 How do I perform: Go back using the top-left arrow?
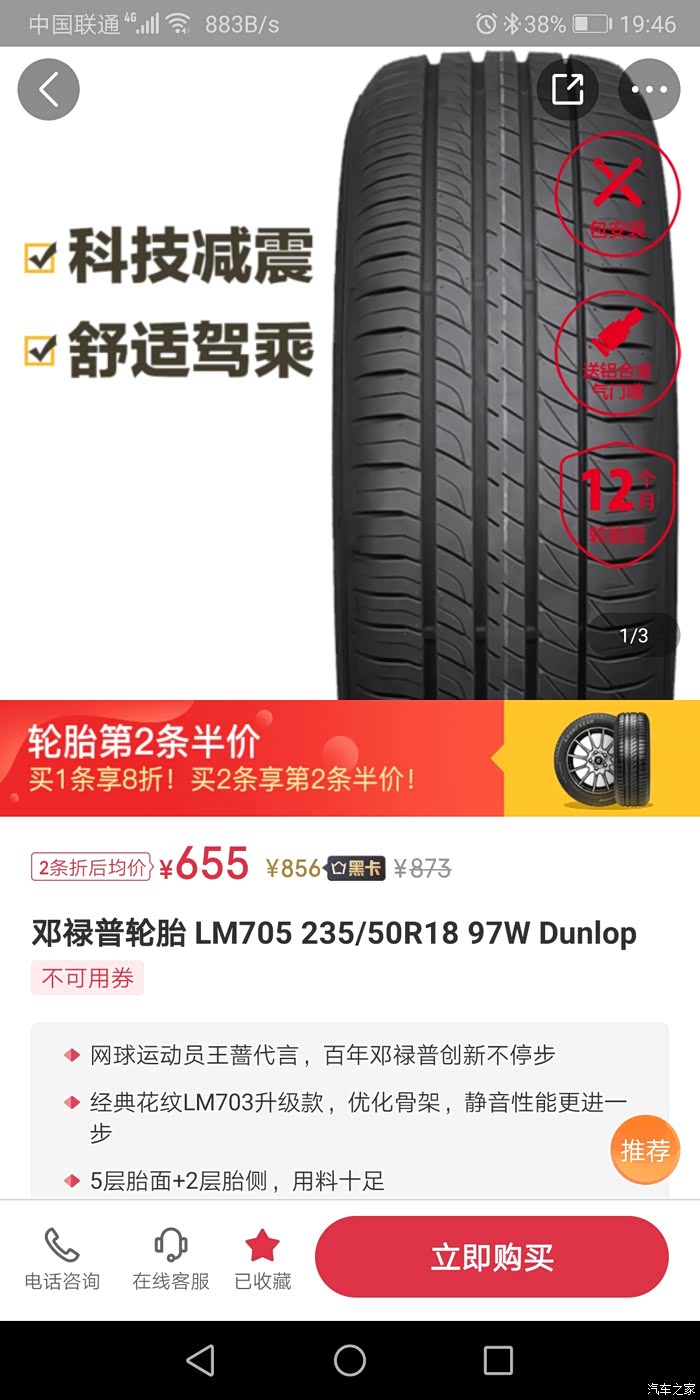[x=48, y=90]
